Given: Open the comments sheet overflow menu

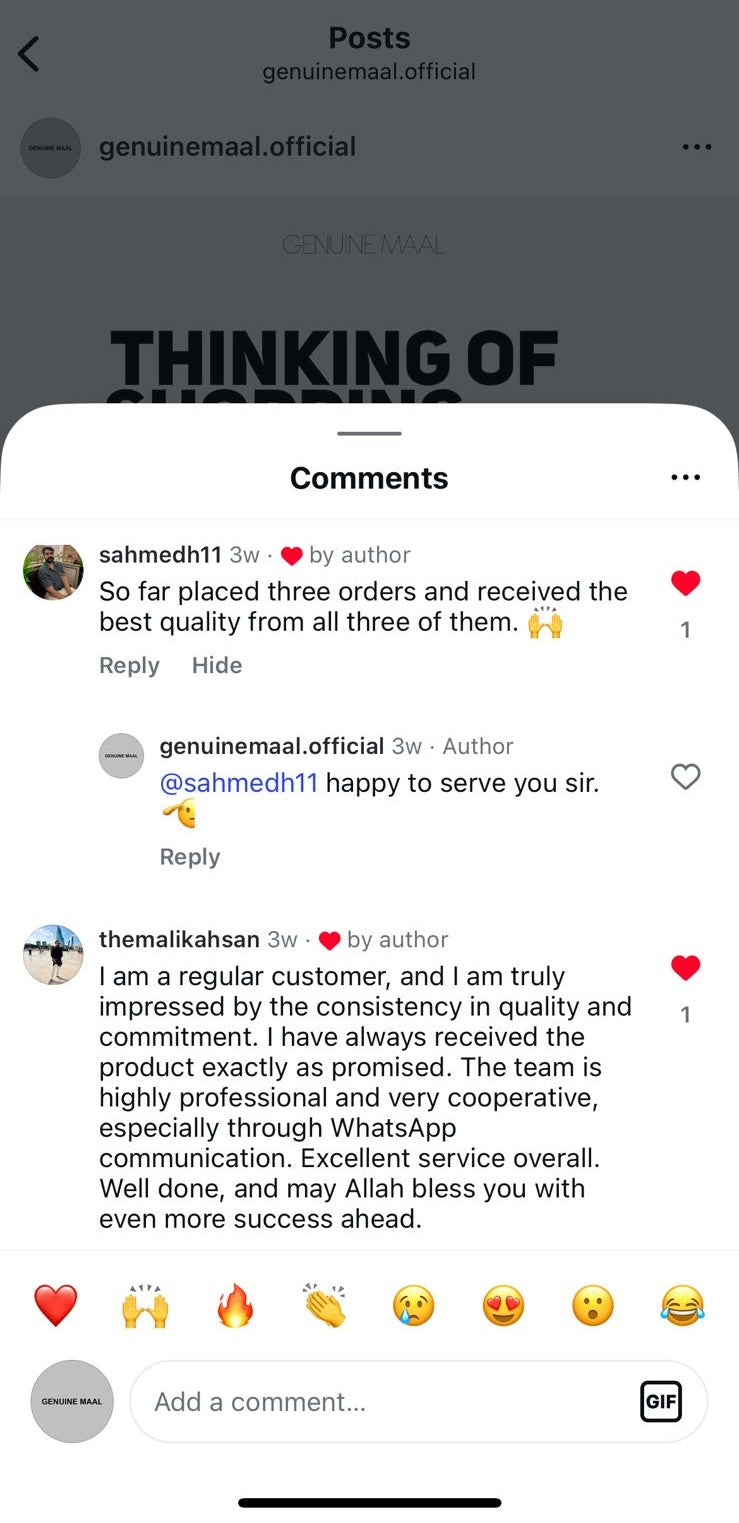Looking at the screenshot, I should click(x=685, y=478).
